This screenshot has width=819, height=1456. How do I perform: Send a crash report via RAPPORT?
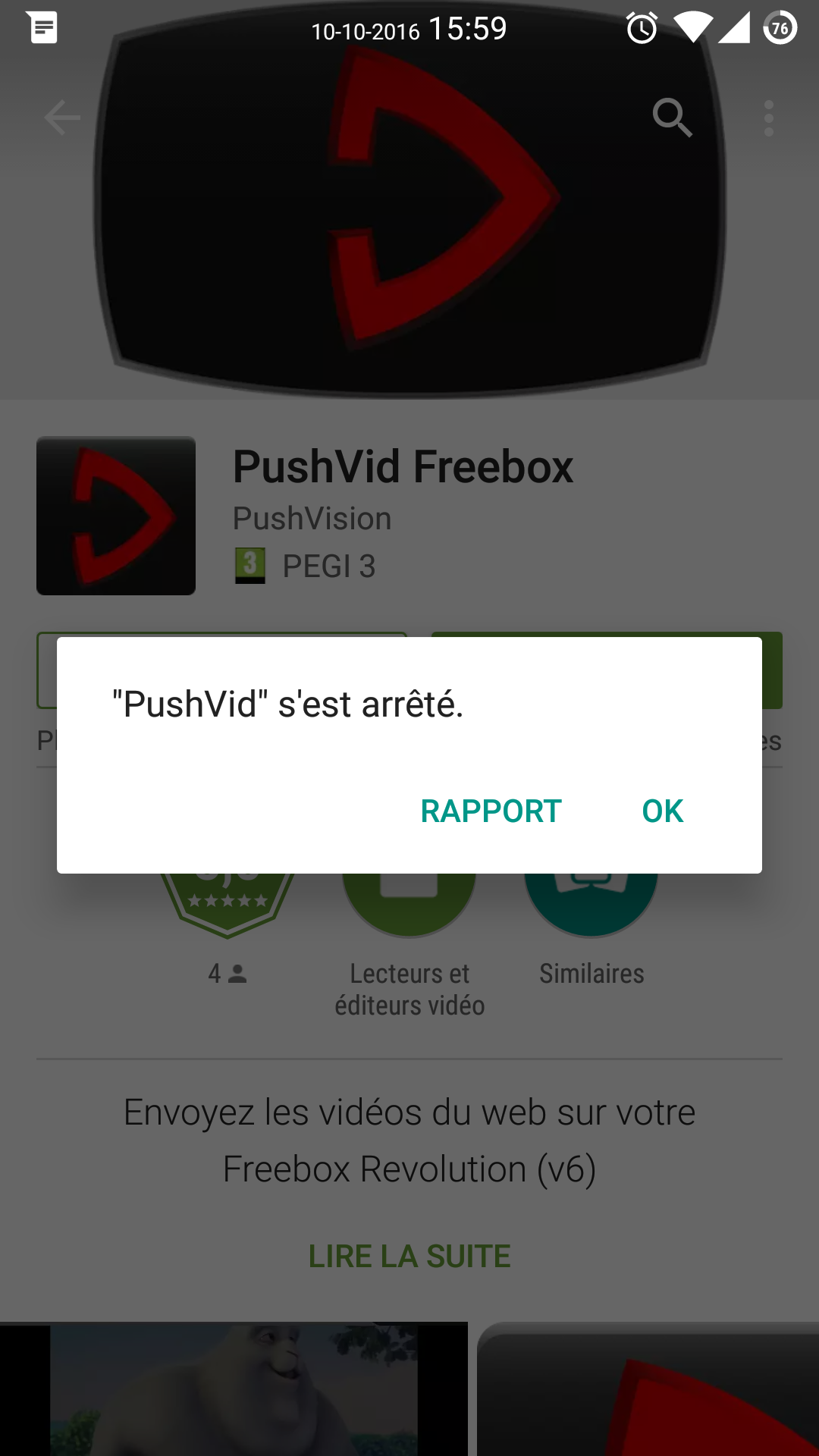pos(491,811)
